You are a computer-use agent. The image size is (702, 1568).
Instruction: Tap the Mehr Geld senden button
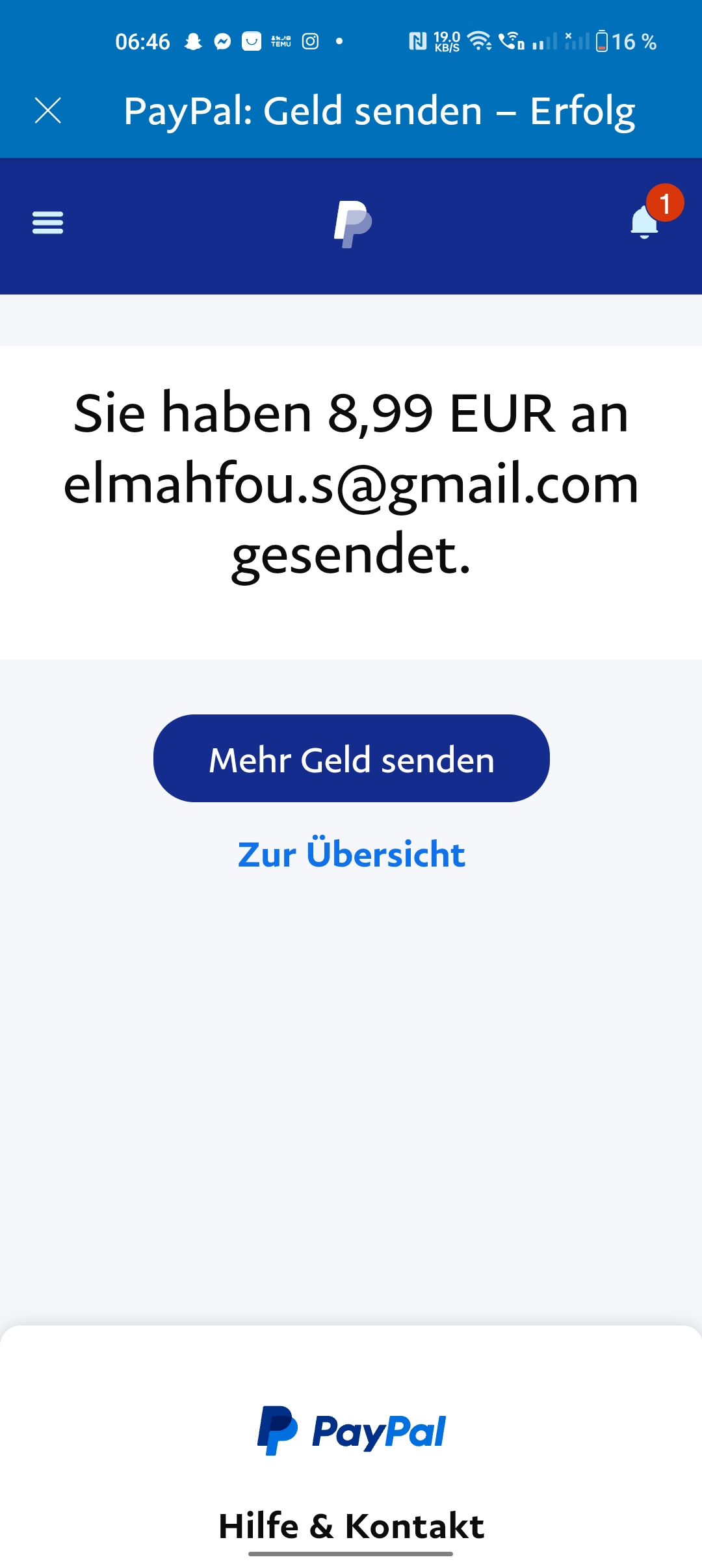coord(351,759)
